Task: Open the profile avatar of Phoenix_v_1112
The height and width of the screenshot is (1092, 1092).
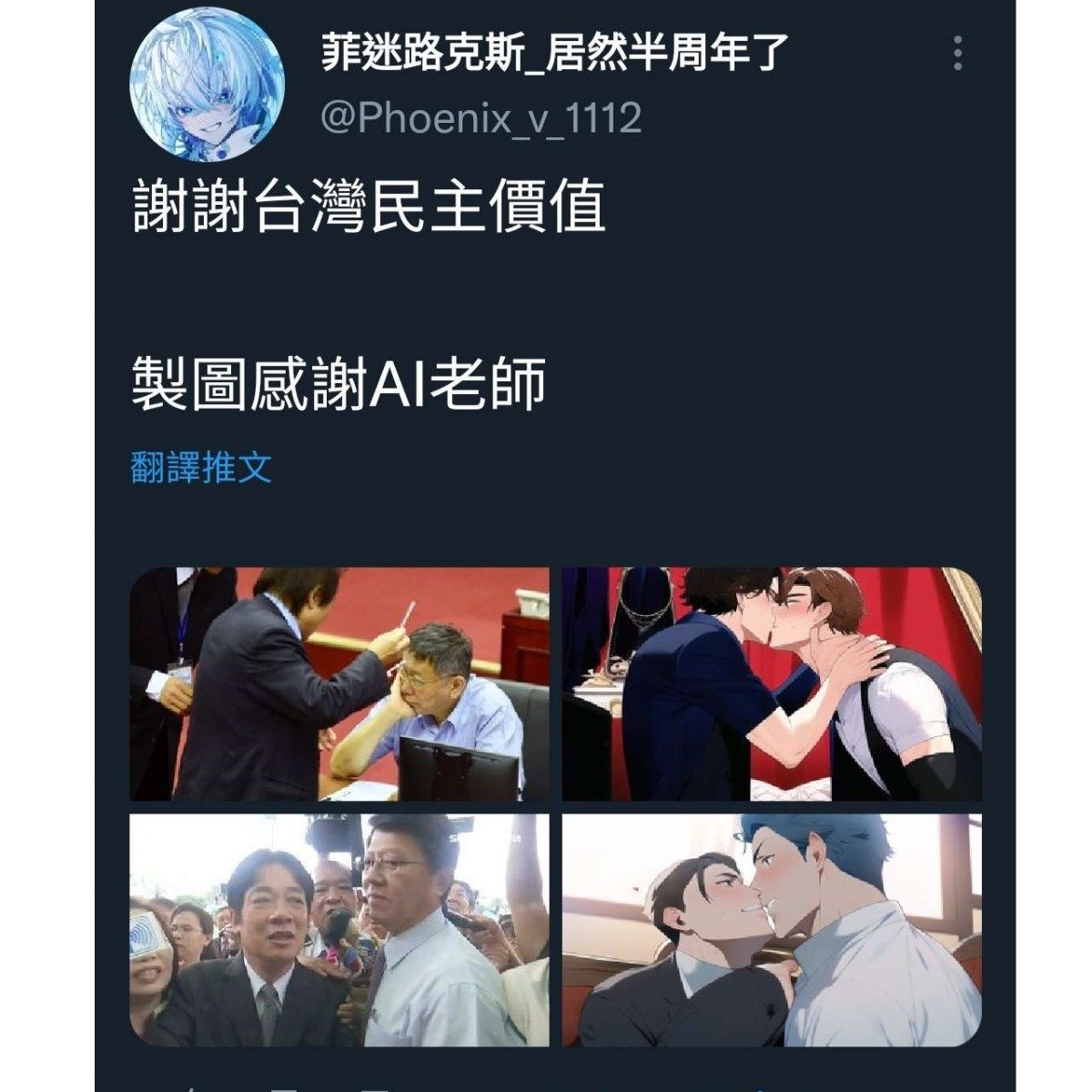Action: 207,84
